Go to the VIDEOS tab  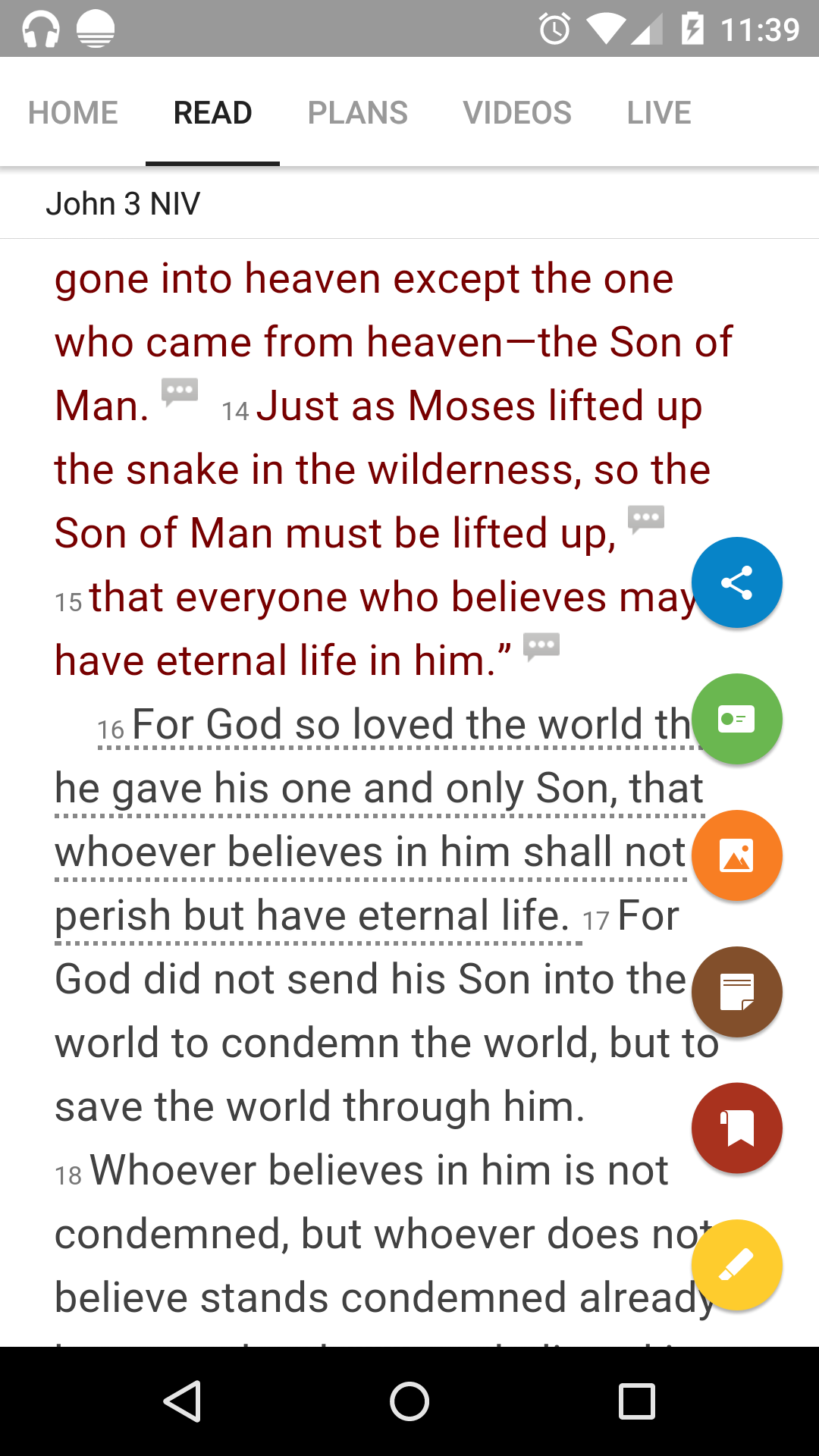pos(517,113)
